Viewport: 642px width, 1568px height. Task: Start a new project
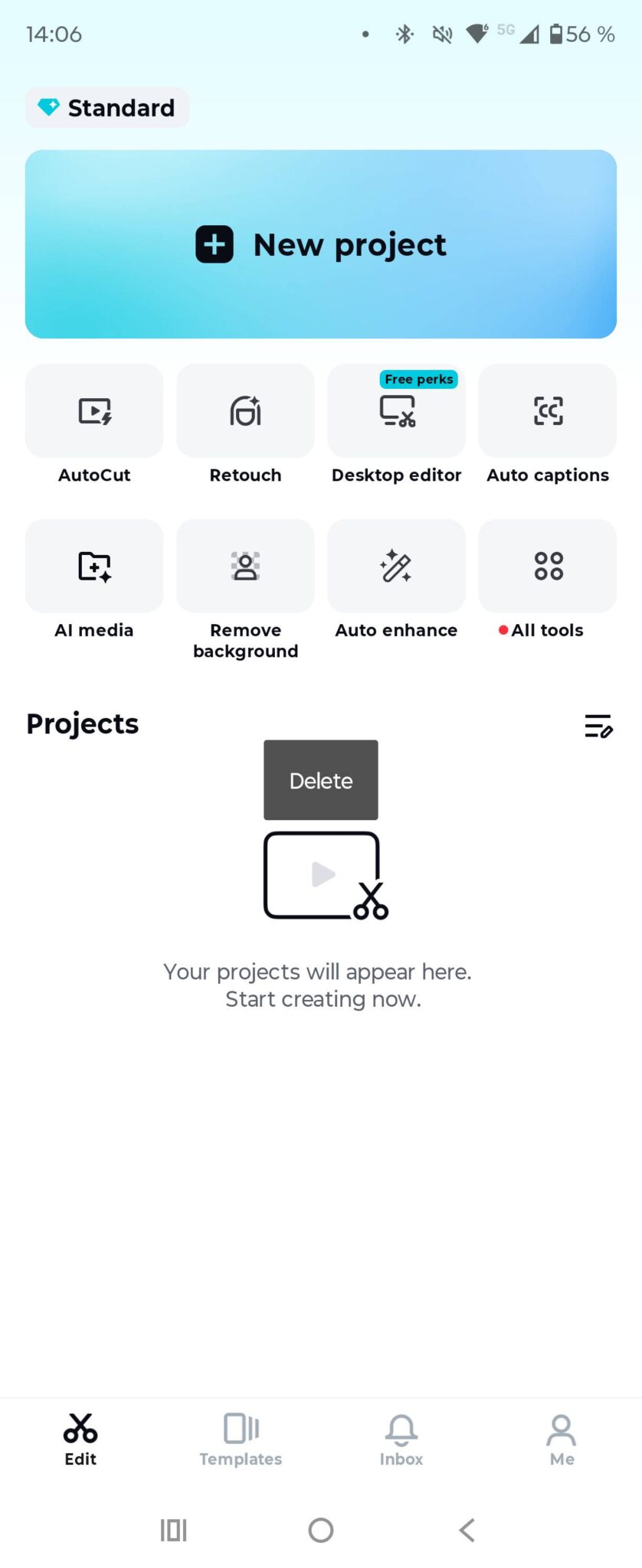320,244
